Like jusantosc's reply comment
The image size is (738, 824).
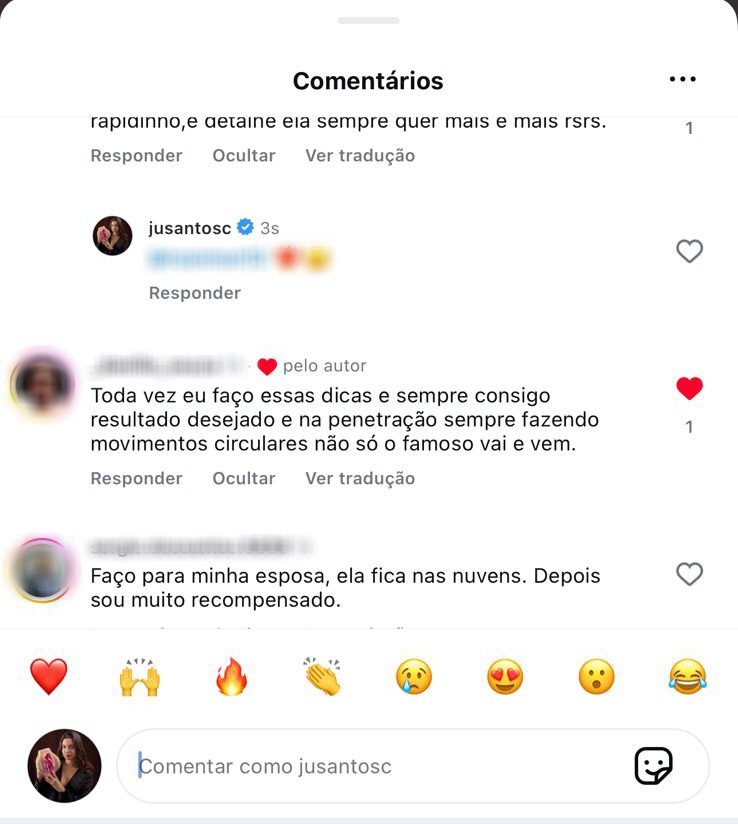pyautogui.click(x=689, y=251)
